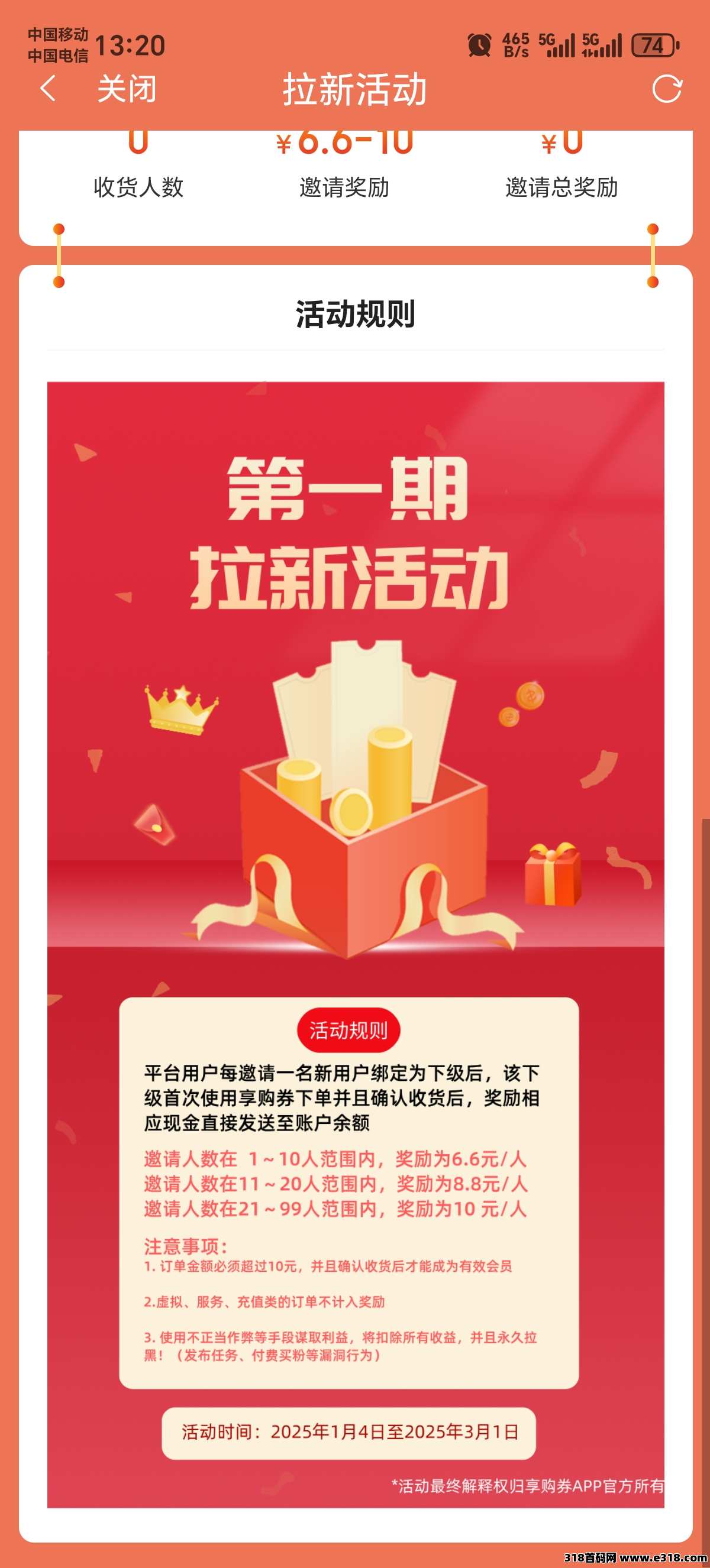Refresh the 拉新活动 page
Screen dimensions: 710x1568
667,89
